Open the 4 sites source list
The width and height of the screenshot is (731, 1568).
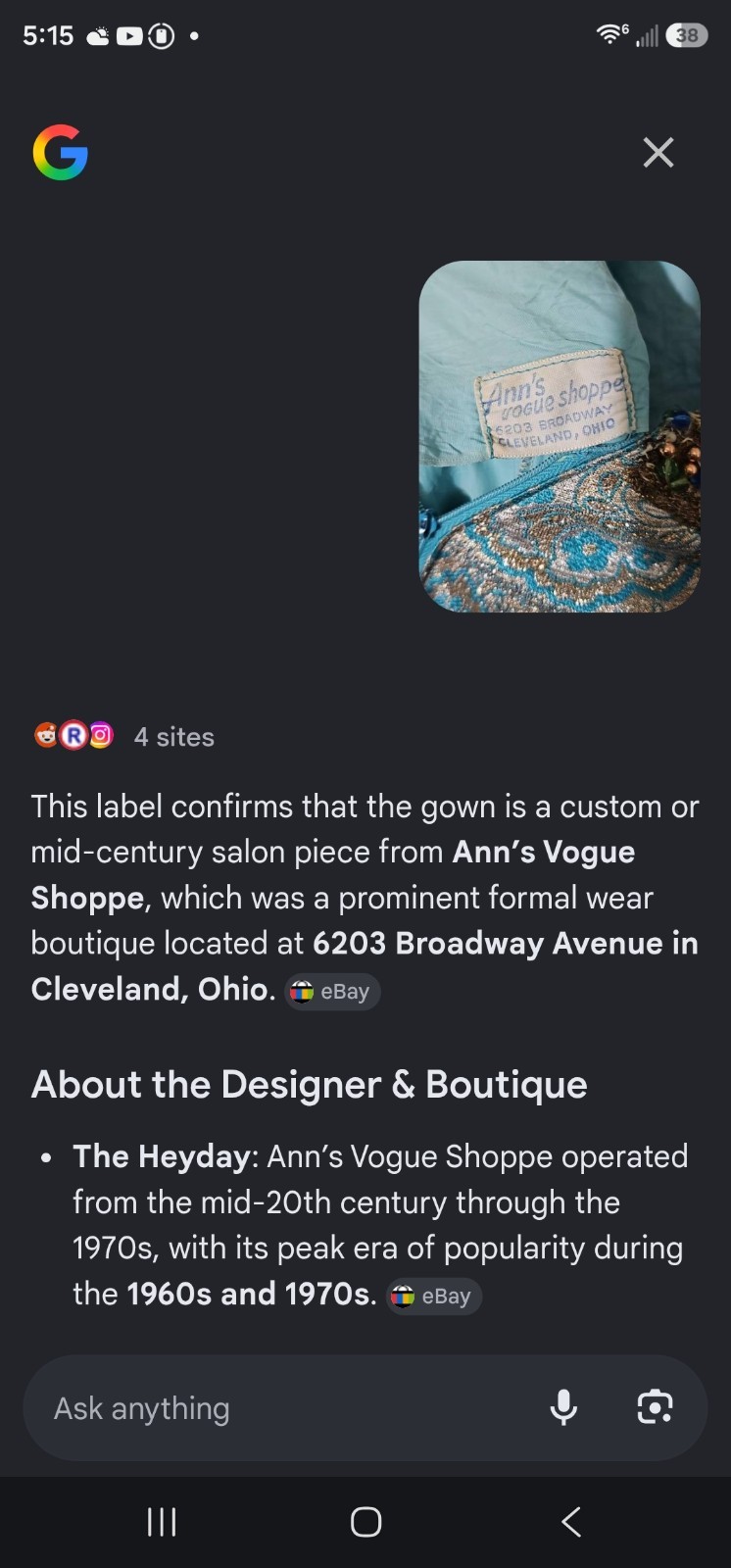(124, 736)
